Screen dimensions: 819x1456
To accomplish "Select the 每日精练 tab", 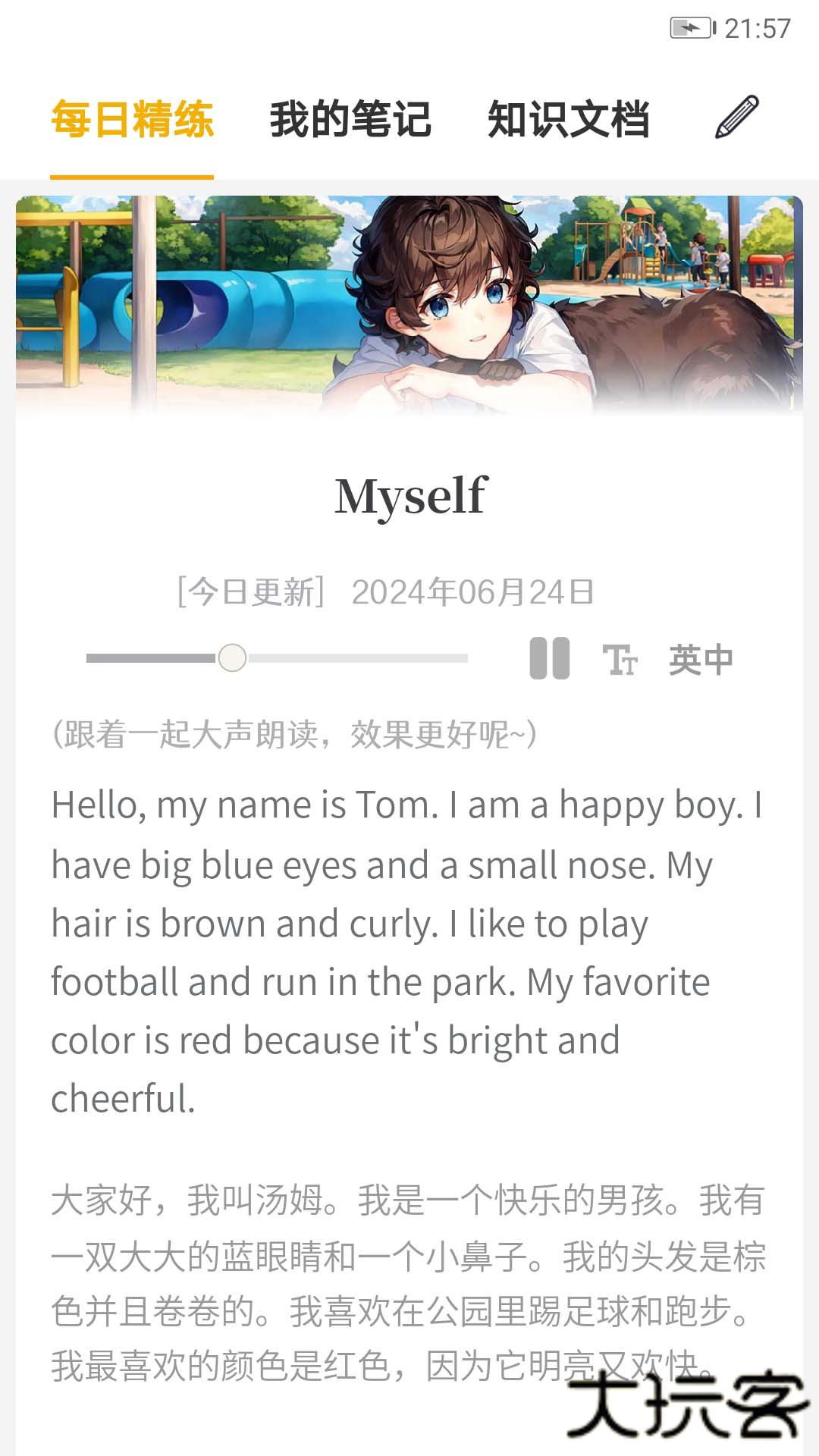I will 132,120.
